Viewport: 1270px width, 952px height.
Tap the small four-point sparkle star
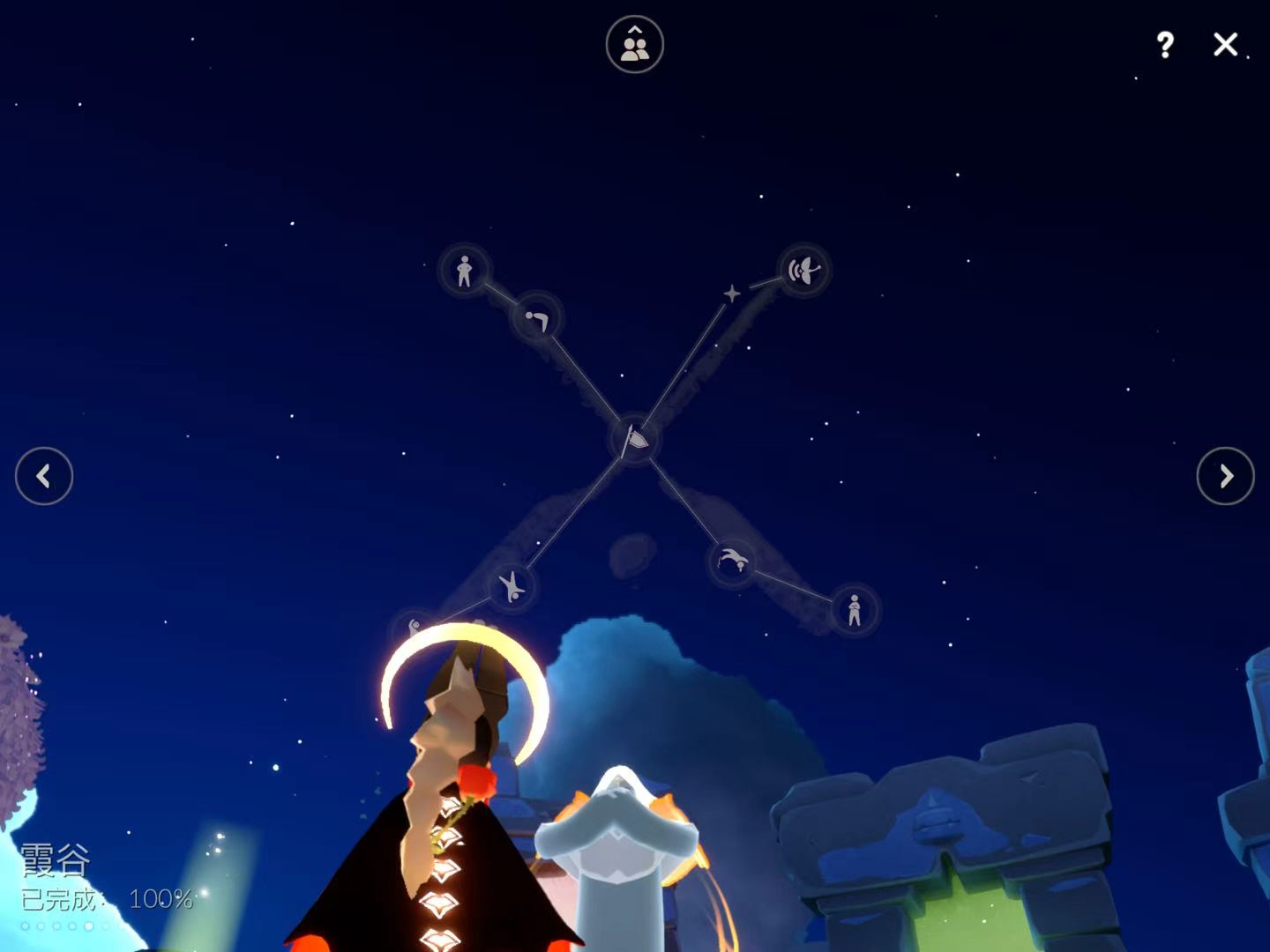click(731, 294)
